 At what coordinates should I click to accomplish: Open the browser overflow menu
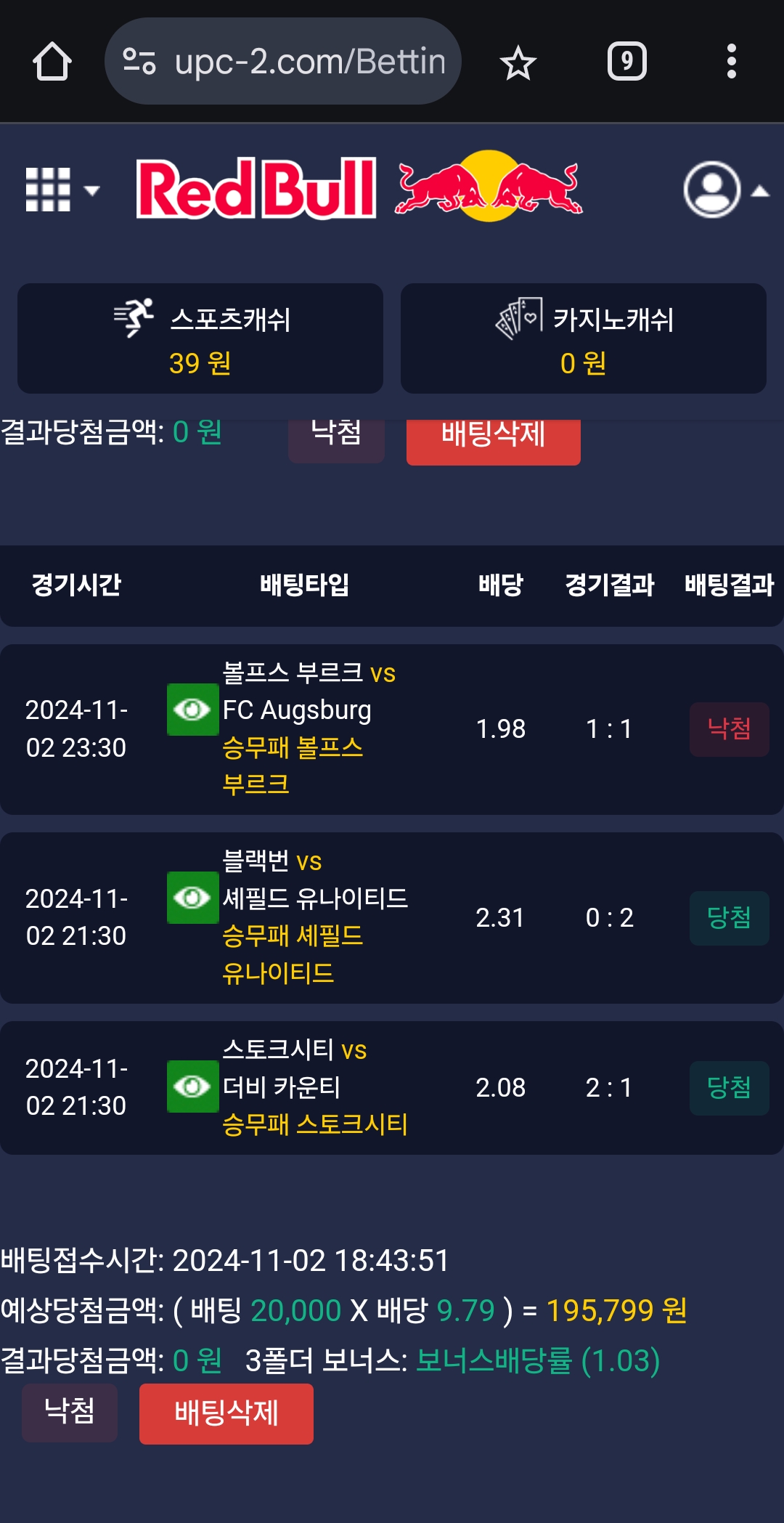coord(731,62)
